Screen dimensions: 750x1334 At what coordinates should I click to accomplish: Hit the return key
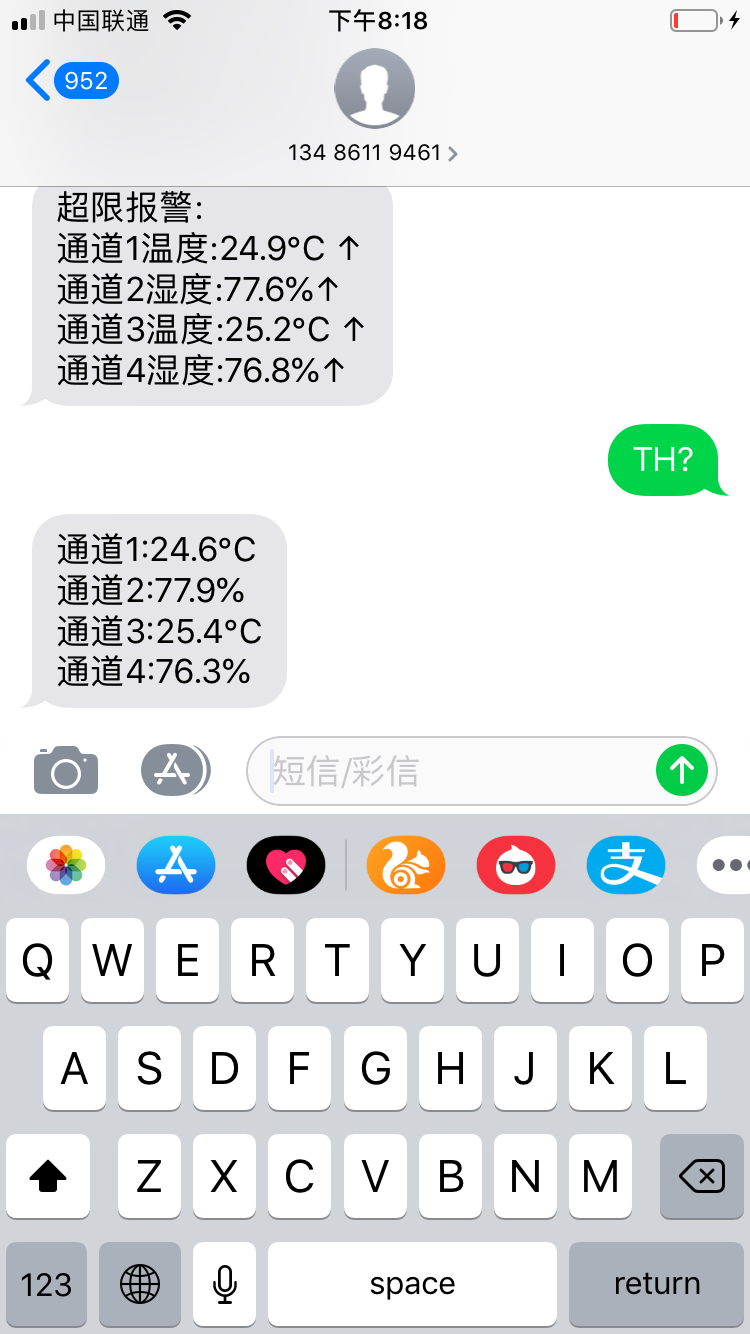pyautogui.click(x=657, y=1285)
